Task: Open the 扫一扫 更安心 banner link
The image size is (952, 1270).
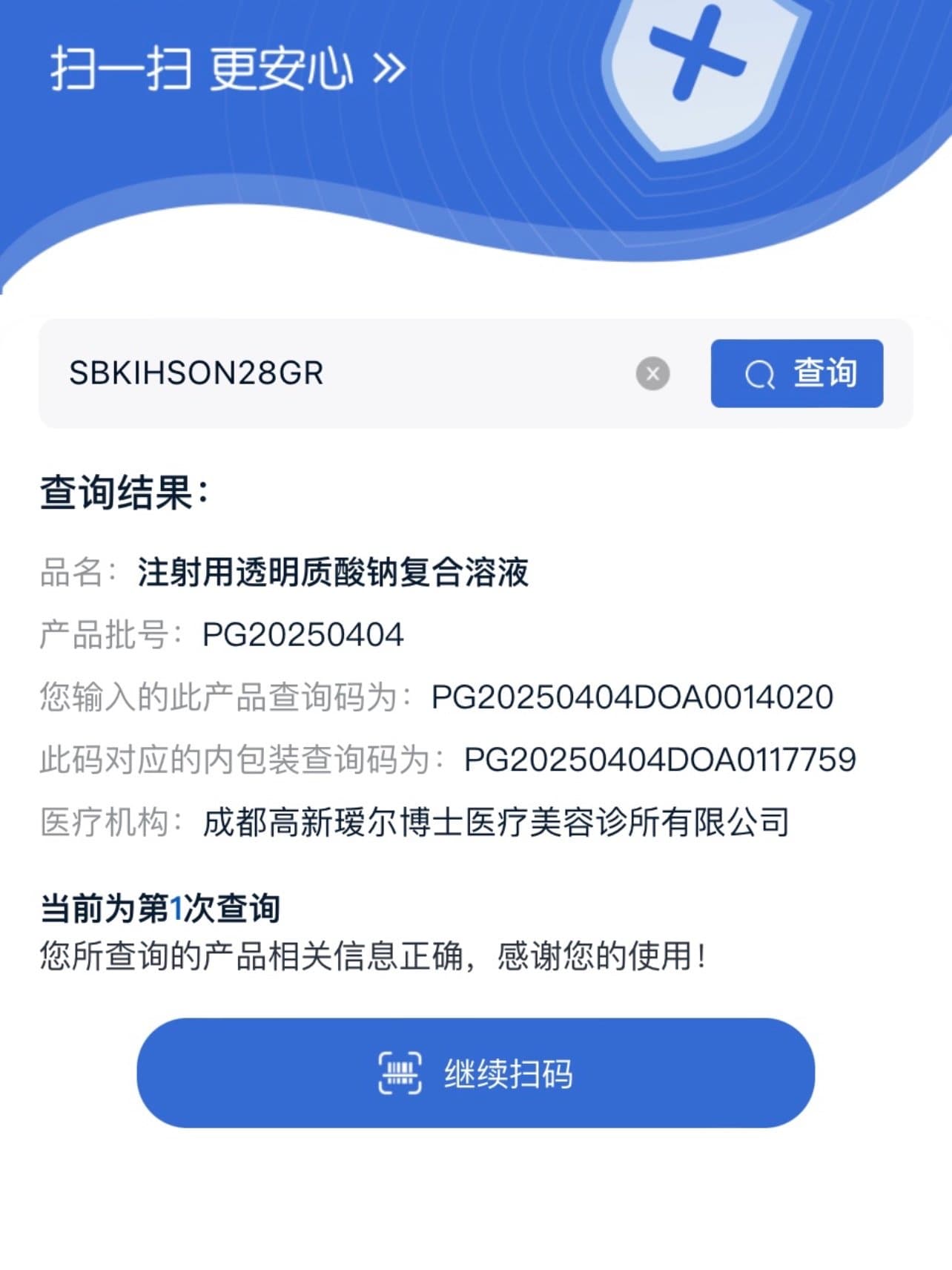Action: [228, 69]
